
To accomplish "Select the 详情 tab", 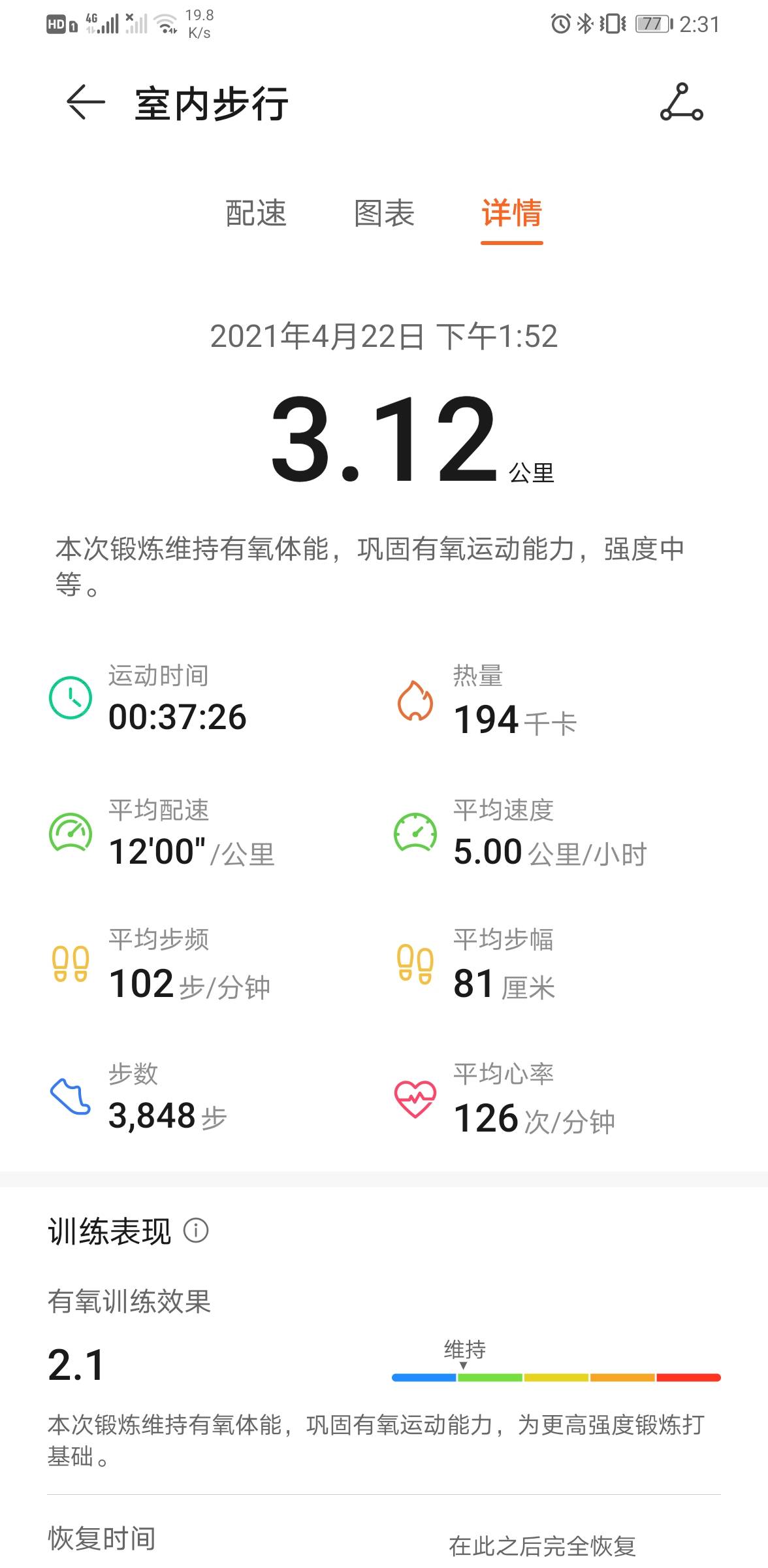I will click(x=511, y=214).
